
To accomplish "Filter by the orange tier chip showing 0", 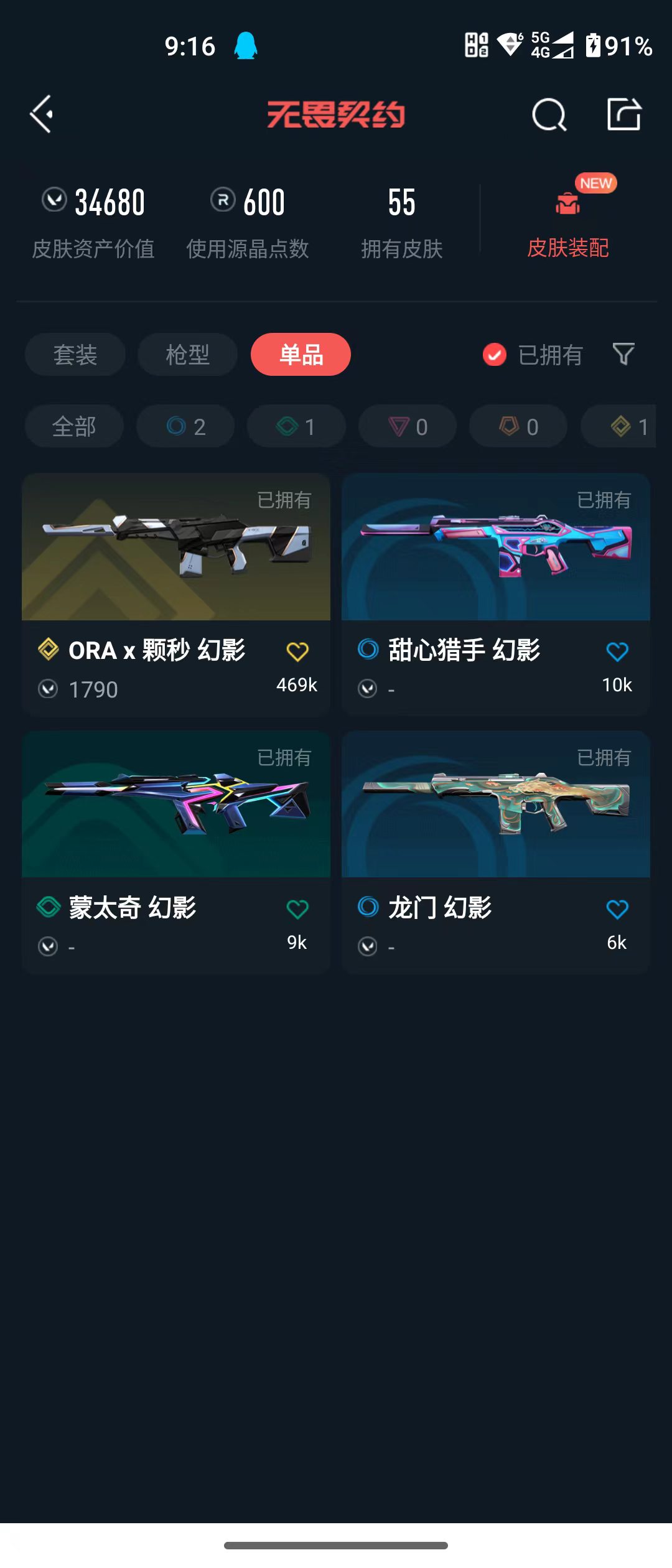I will coord(518,426).
